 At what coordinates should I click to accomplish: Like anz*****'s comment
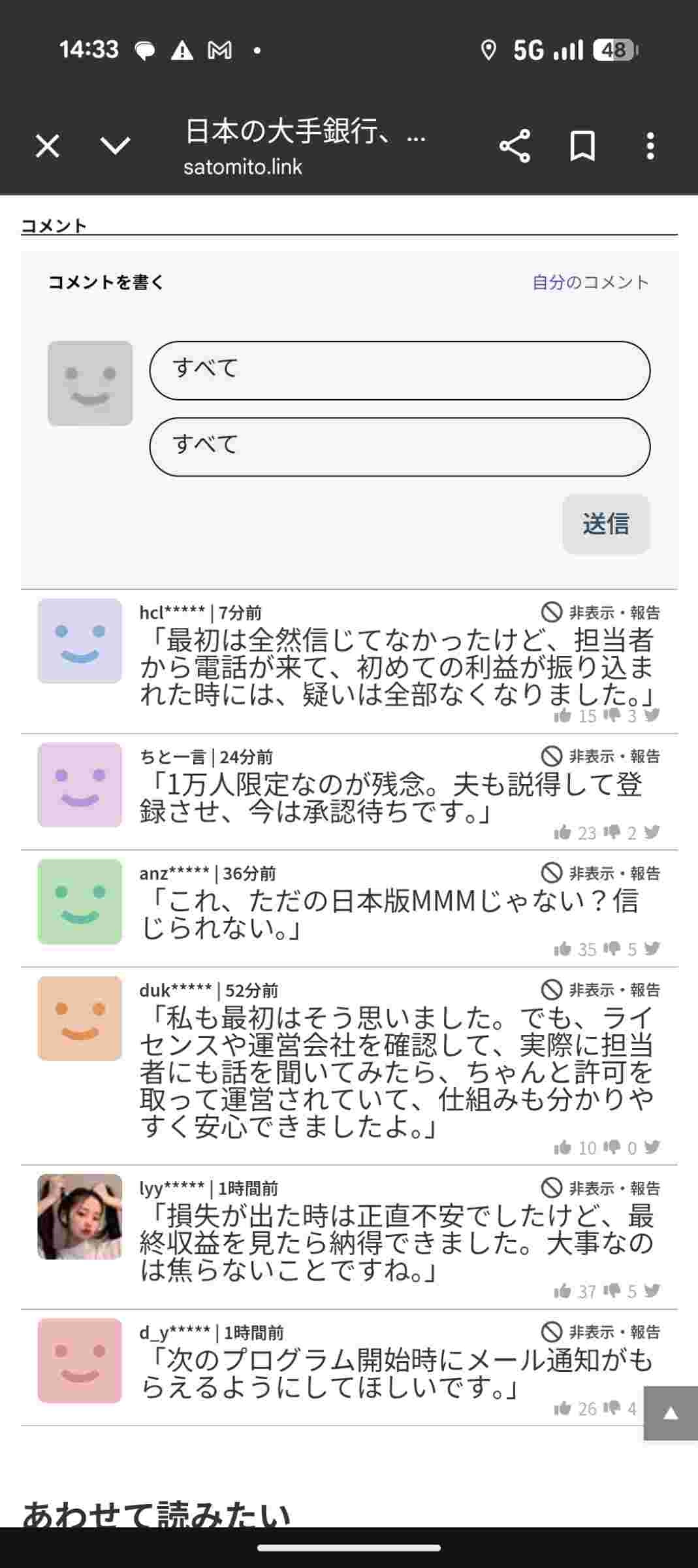pyautogui.click(x=562, y=949)
